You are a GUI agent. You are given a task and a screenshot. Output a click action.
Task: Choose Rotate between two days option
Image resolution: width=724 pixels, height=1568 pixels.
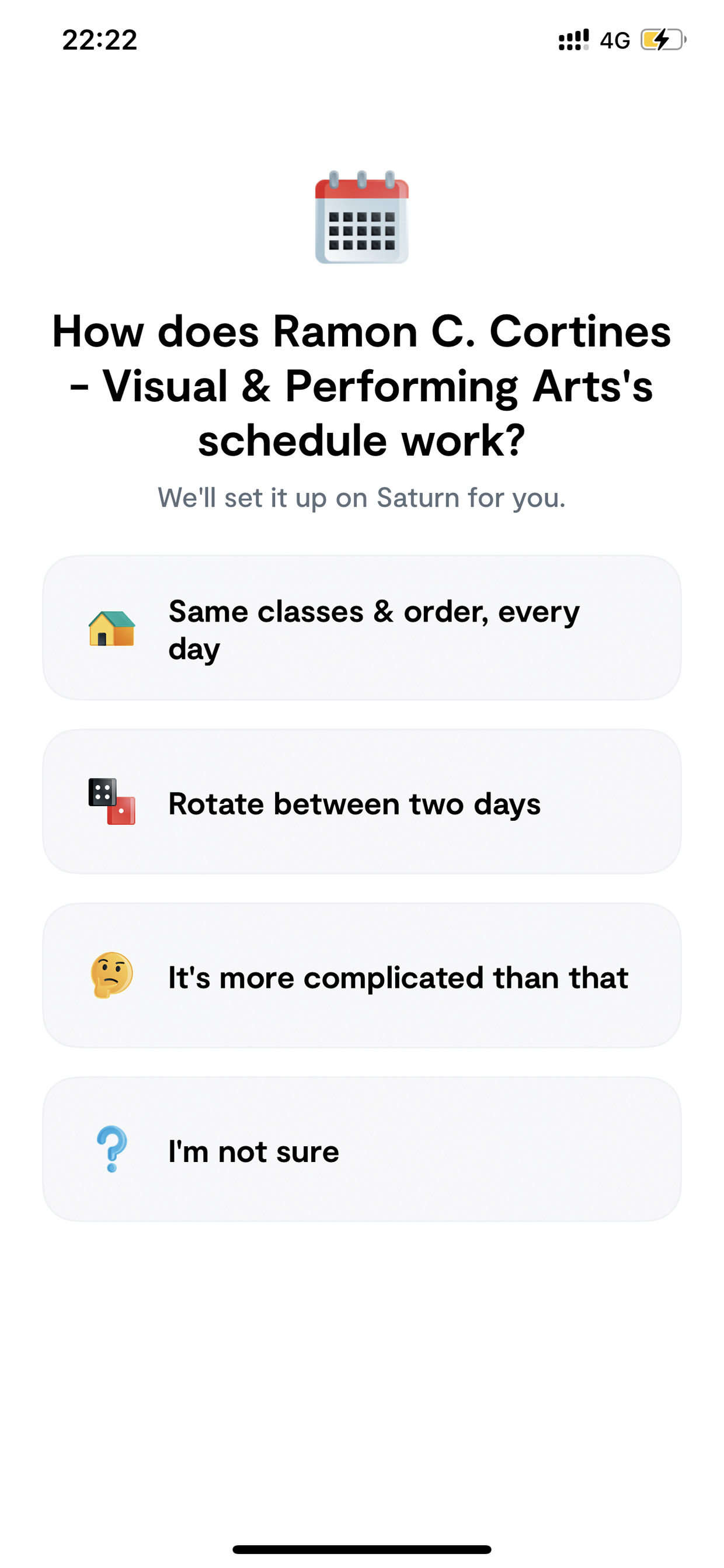362,802
